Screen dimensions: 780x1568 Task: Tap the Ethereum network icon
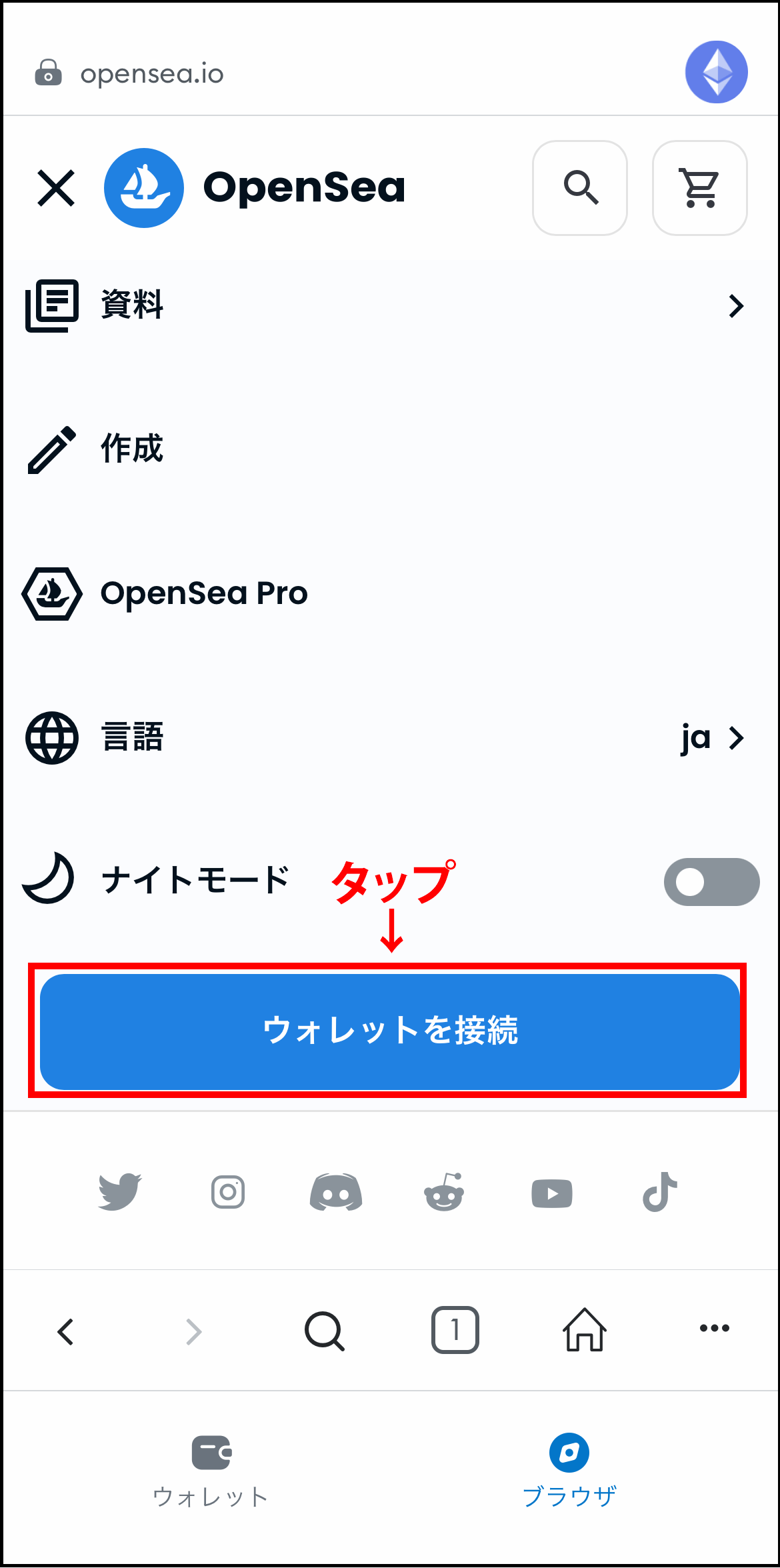point(717,72)
